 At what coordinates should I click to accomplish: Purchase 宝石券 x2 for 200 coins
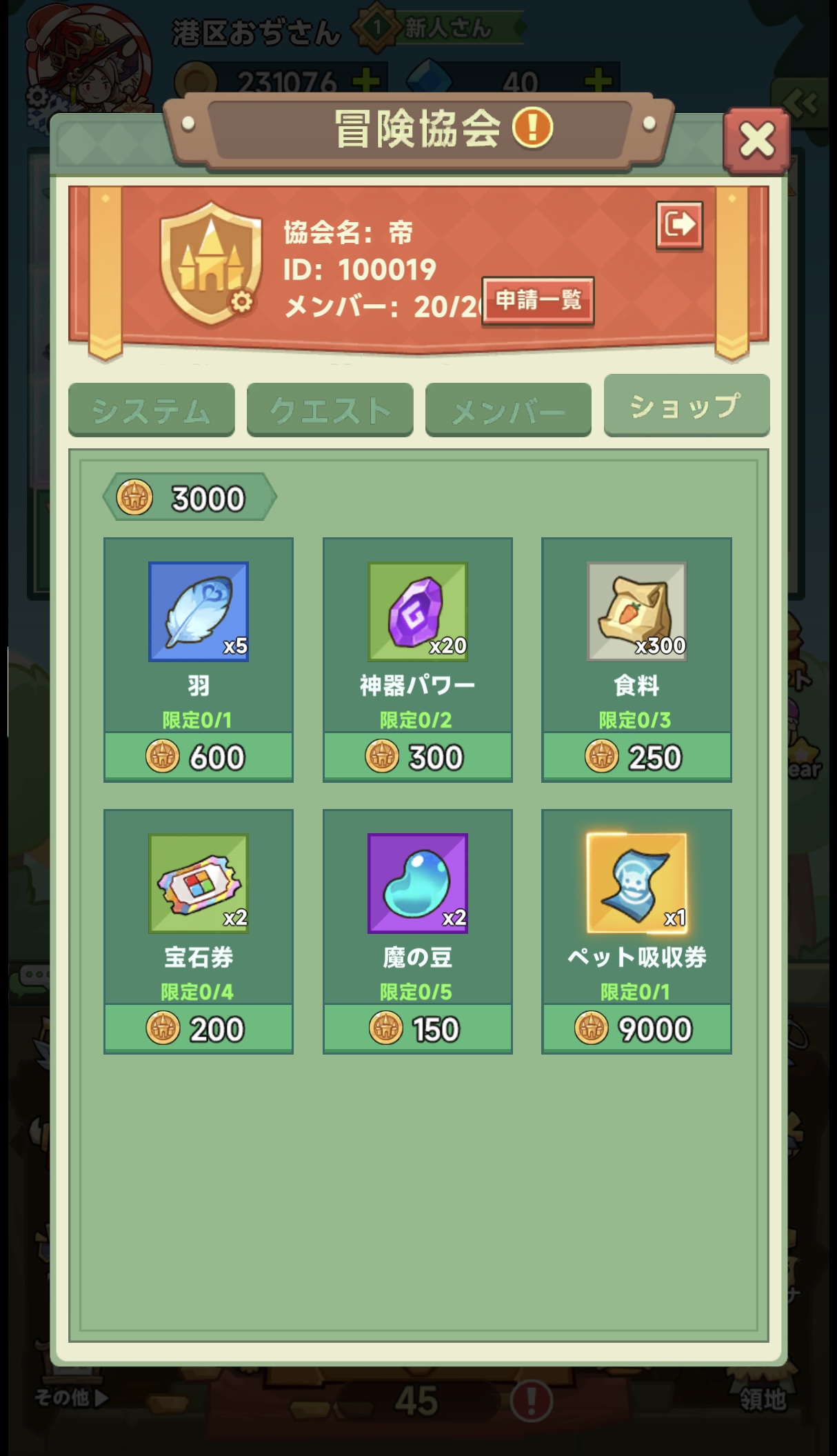[199, 1028]
